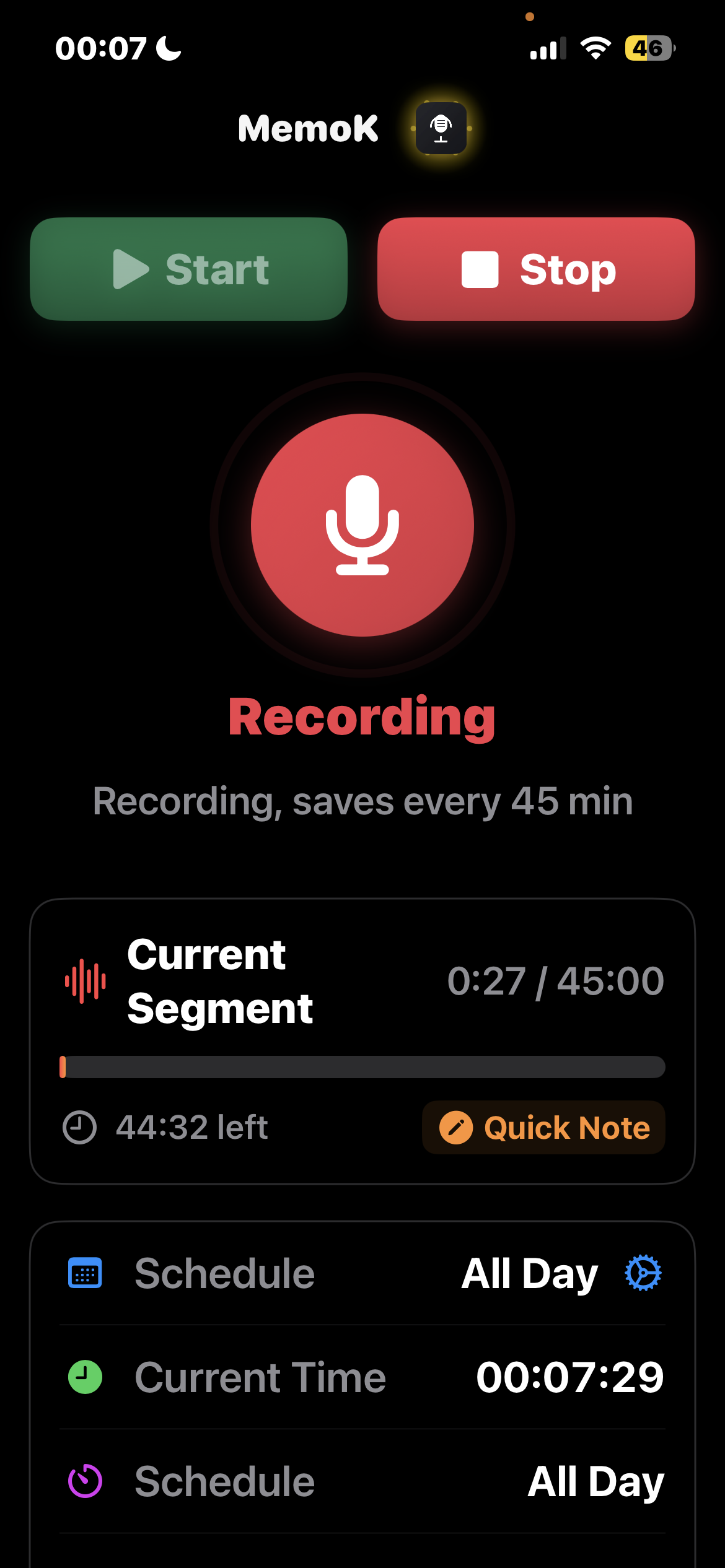Select All Day in the bottom Schedule row
Viewport: 725px width, 1568px height.
click(x=595, y=1481)
